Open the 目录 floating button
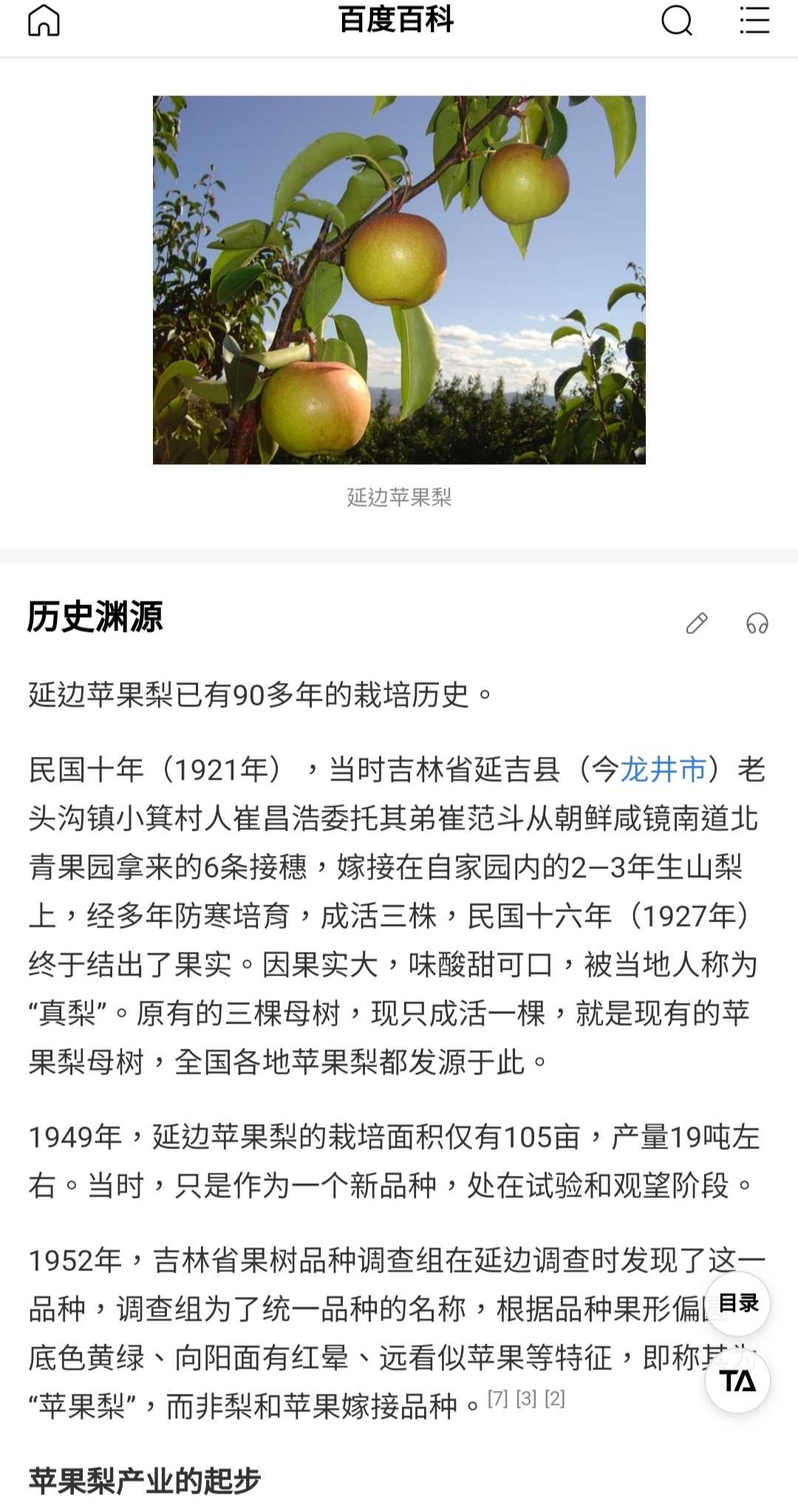This screenshot has width=798, height=1512. pos(738,1304)
